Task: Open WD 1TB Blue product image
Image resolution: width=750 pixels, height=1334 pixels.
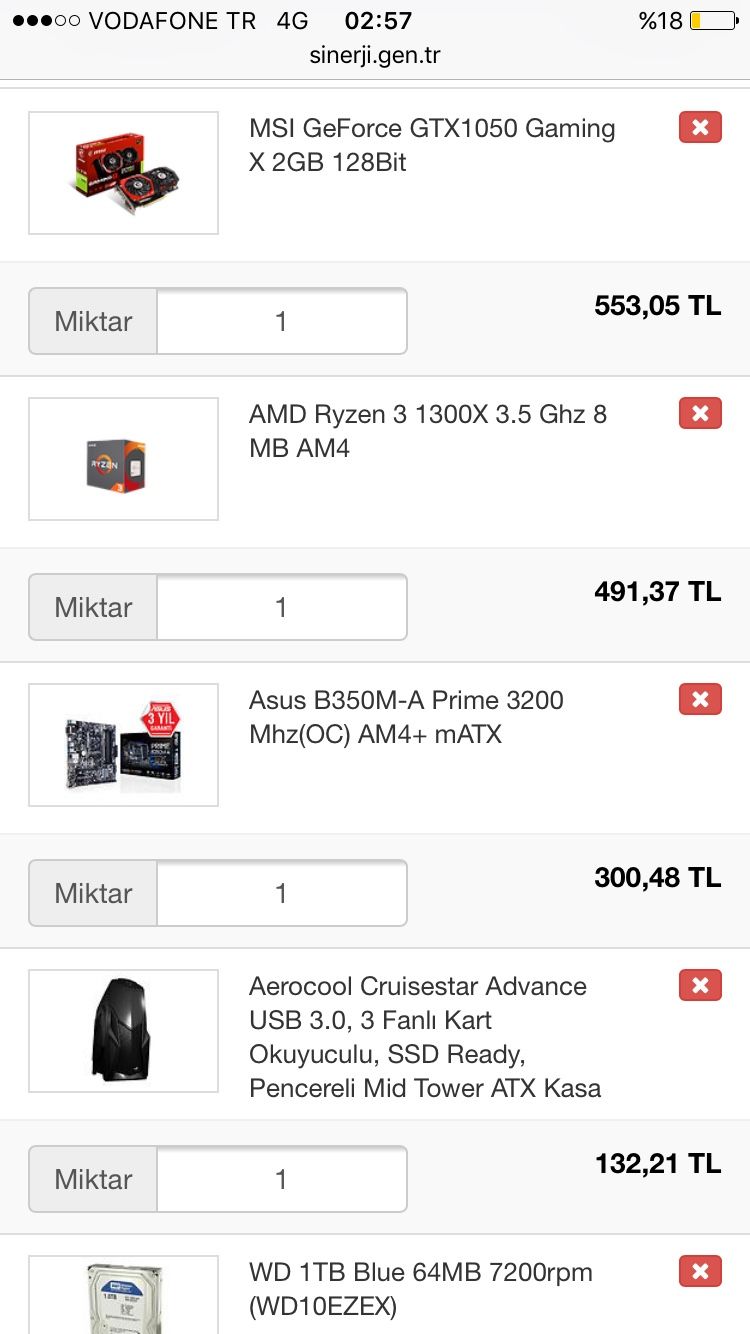Action: [x=123, y=1296]
